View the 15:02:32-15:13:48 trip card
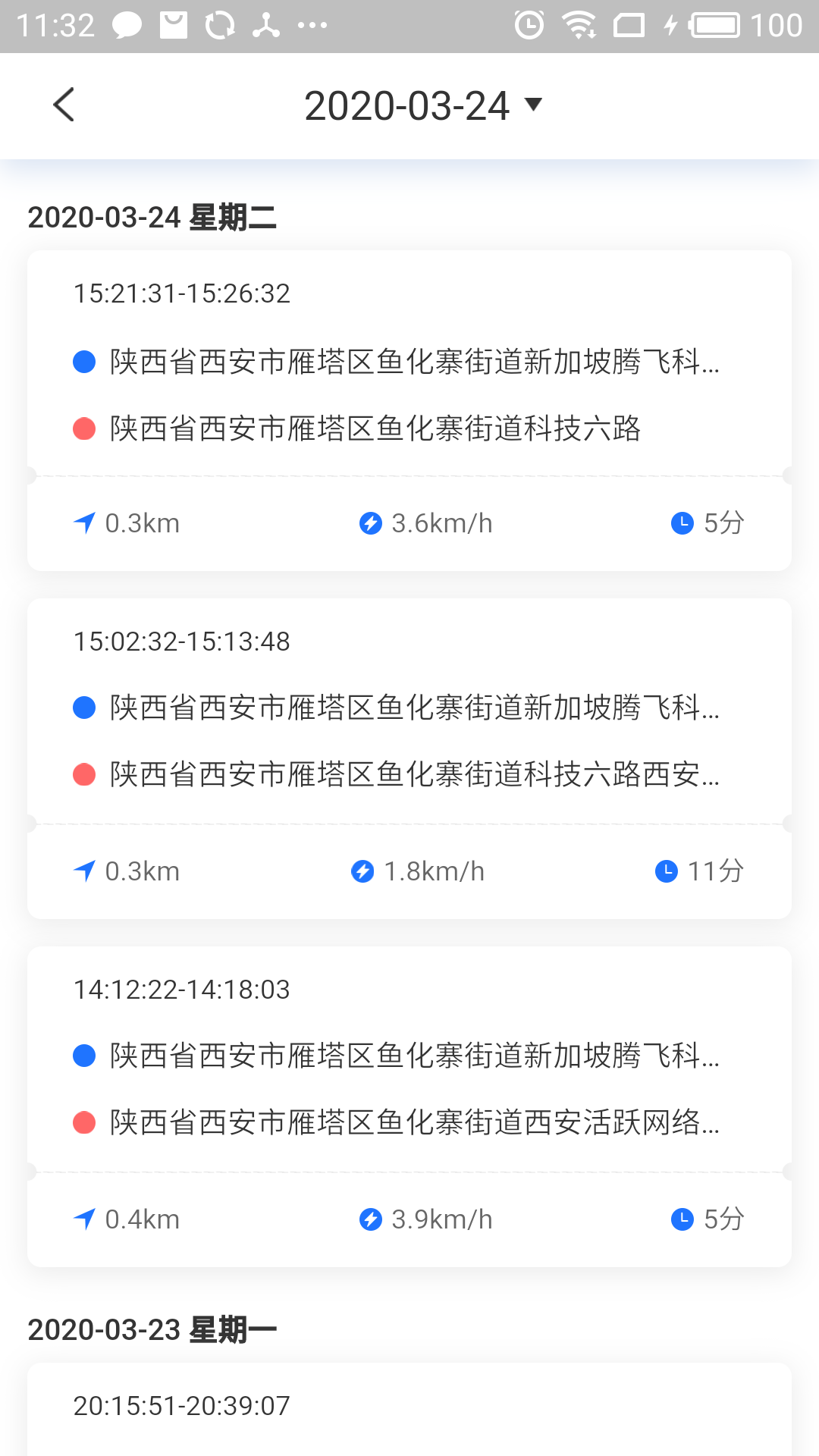 (409, 758)
